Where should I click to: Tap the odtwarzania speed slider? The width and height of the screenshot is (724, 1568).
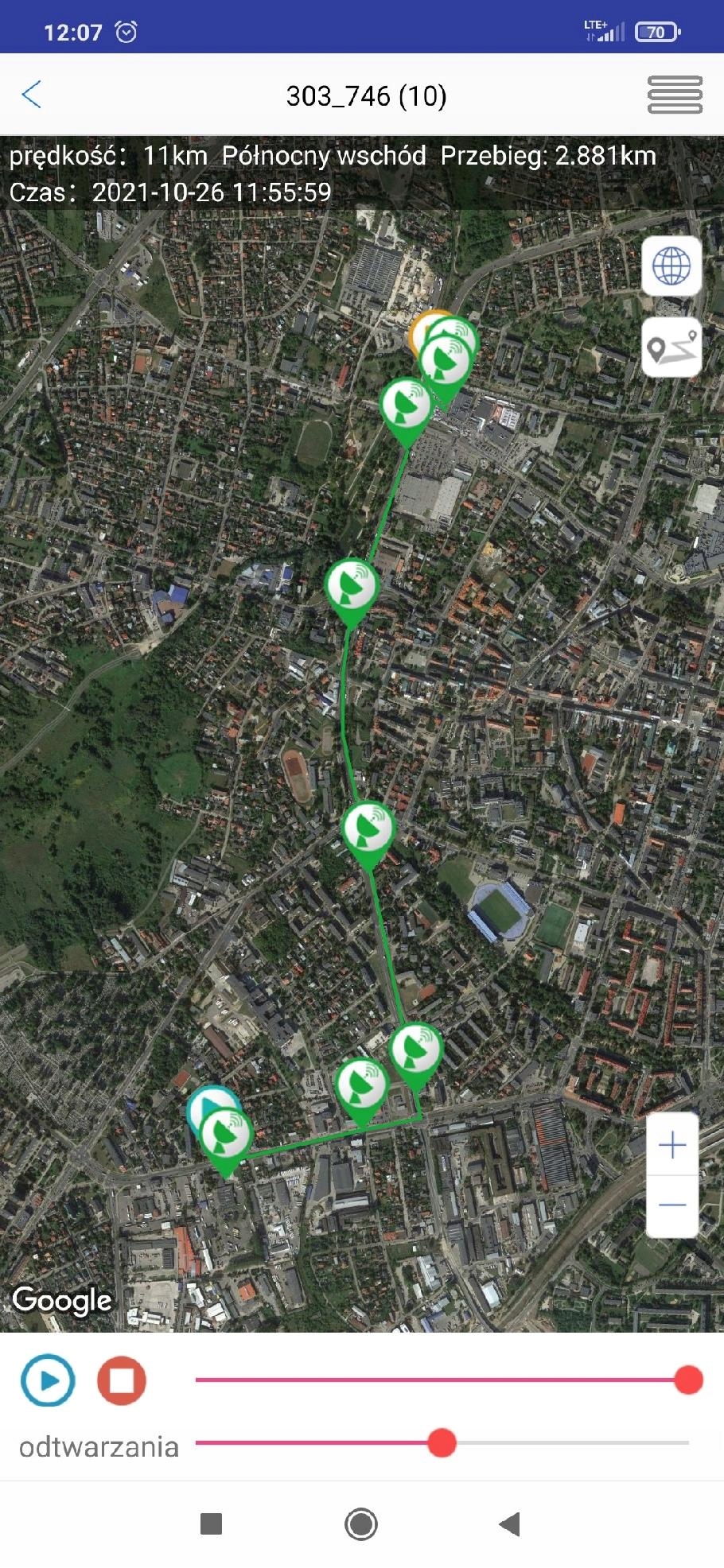(442, 1442)
